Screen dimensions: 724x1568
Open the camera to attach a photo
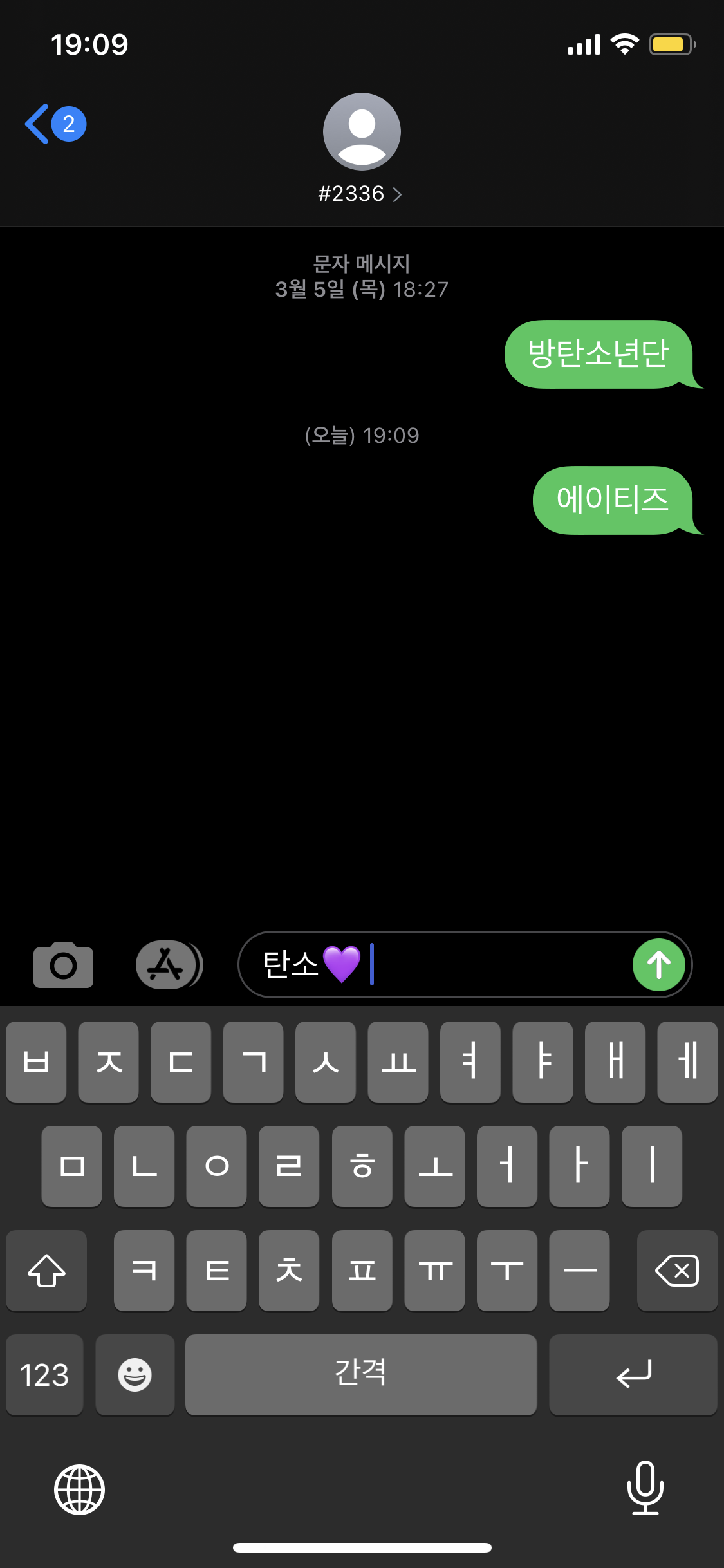[x=62, y=964]
